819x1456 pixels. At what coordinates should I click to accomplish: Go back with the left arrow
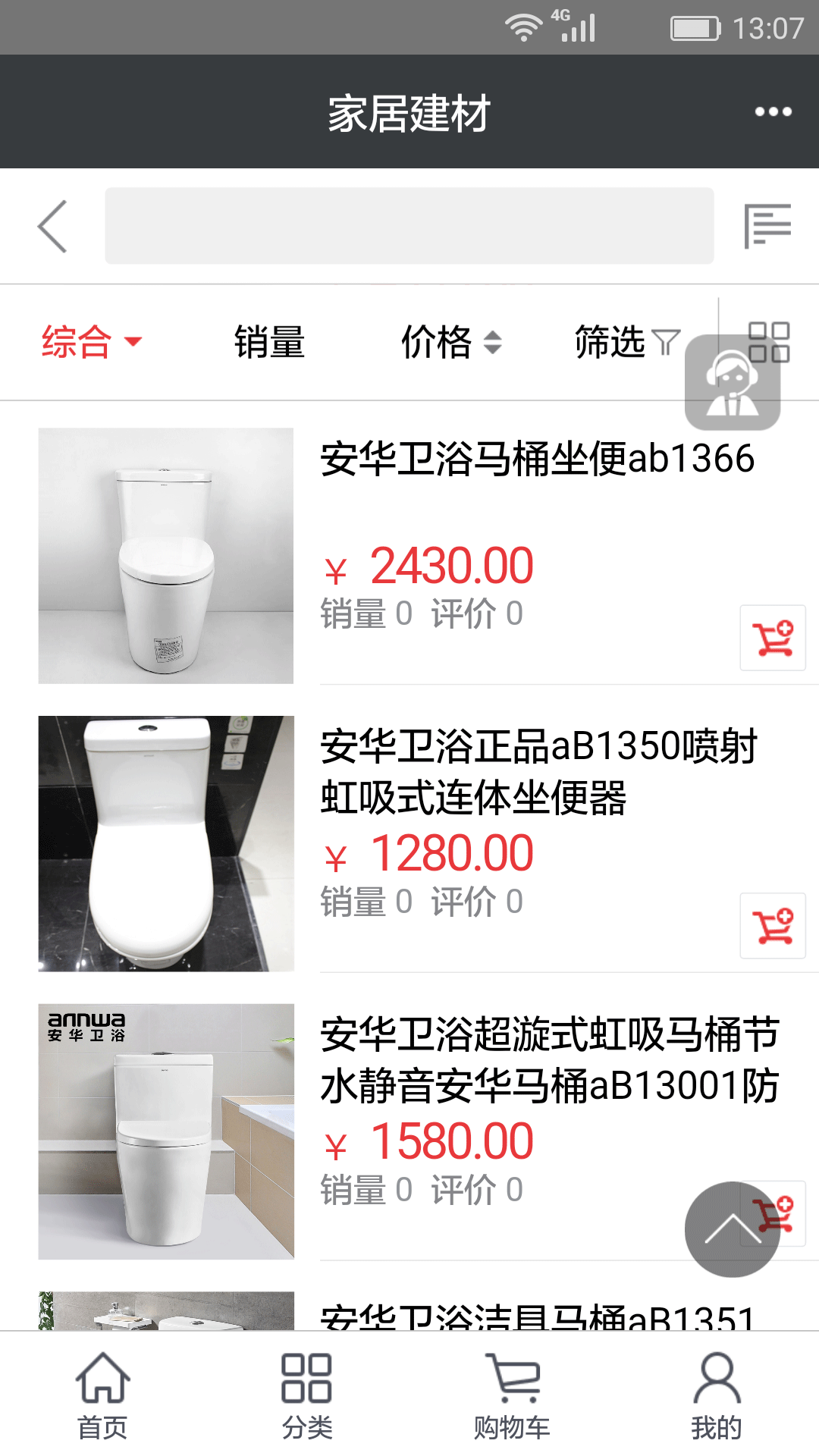(52, 226)
